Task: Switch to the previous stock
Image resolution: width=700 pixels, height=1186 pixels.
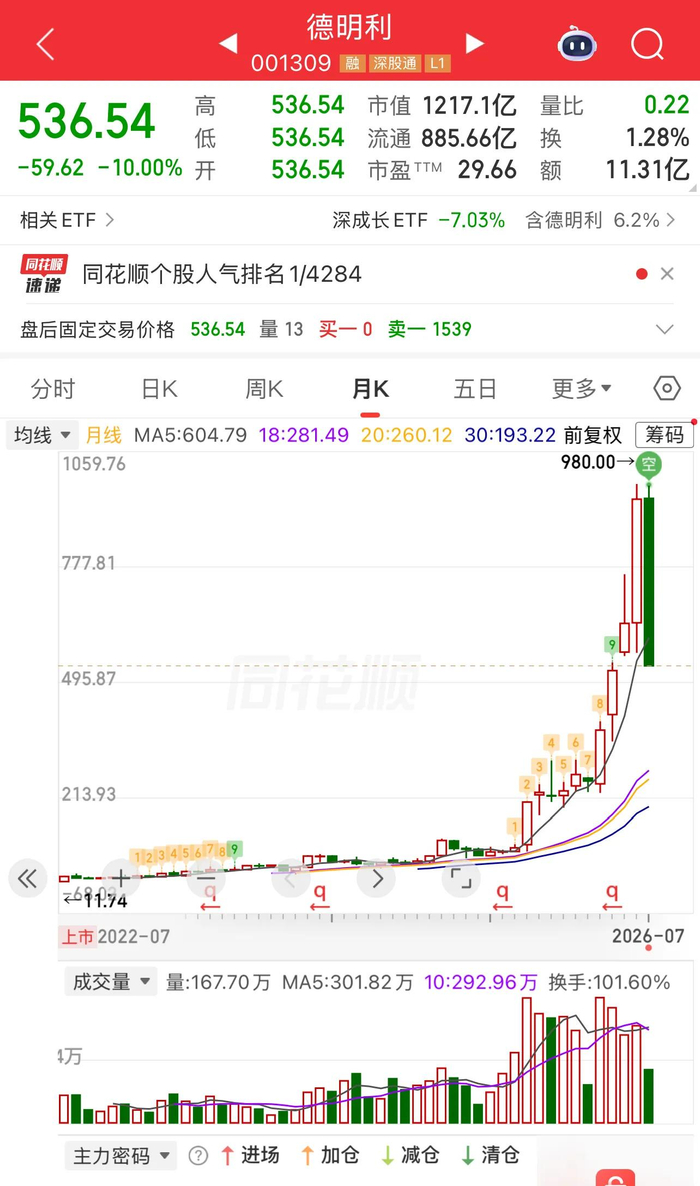Action: tap(228, 43)
